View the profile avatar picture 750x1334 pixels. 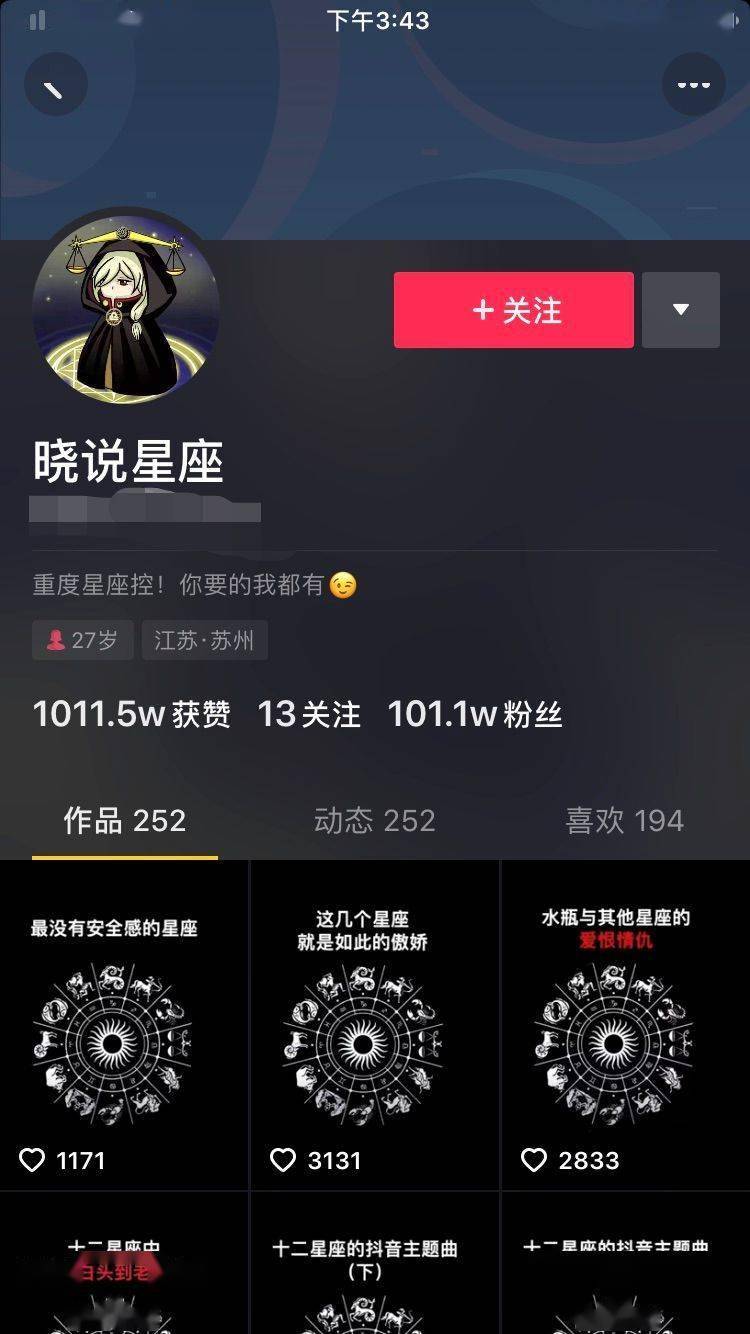(x=126, y=305)
